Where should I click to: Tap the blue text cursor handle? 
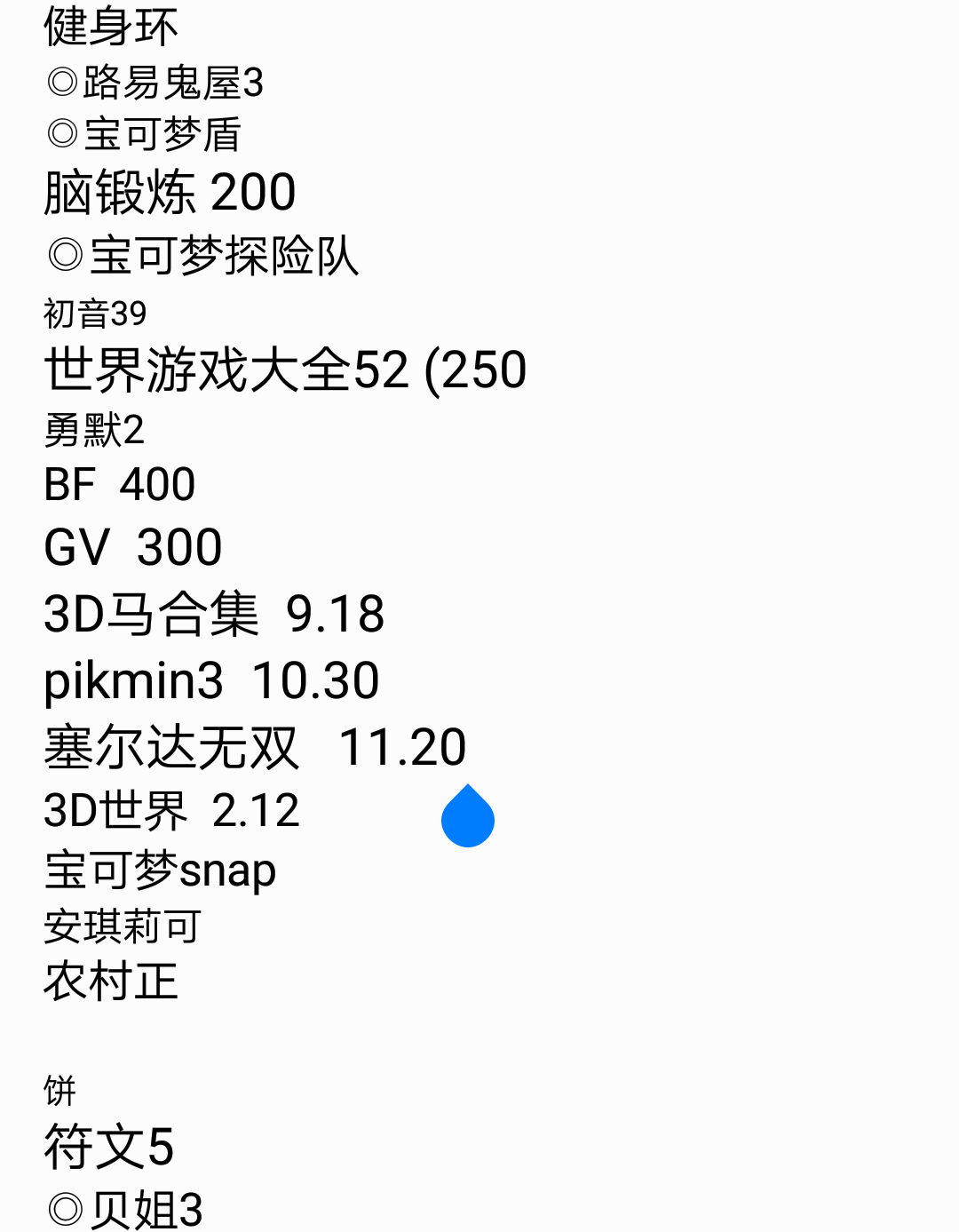pyautogui.click(x=468, y=818)
